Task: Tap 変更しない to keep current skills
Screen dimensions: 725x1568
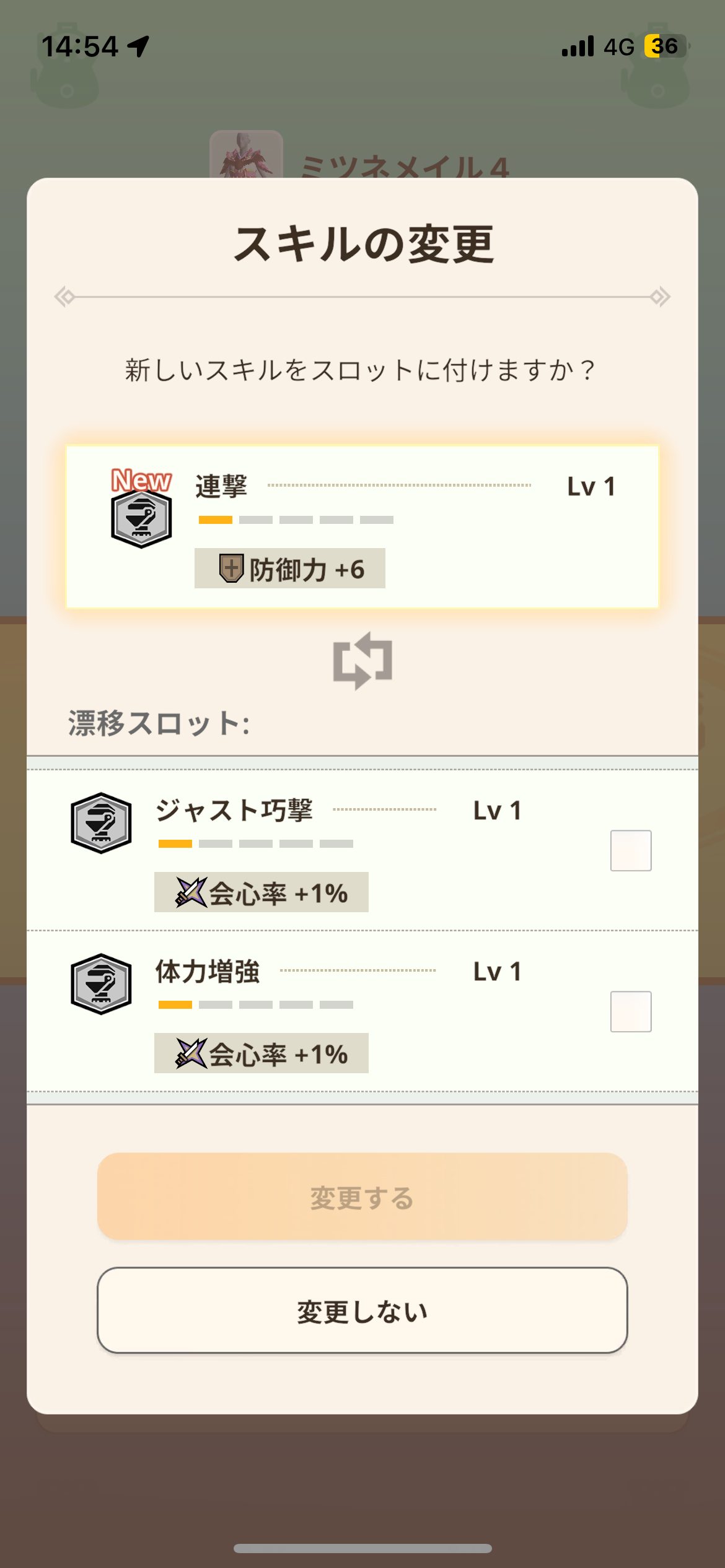Action: tap(362, 1310)
